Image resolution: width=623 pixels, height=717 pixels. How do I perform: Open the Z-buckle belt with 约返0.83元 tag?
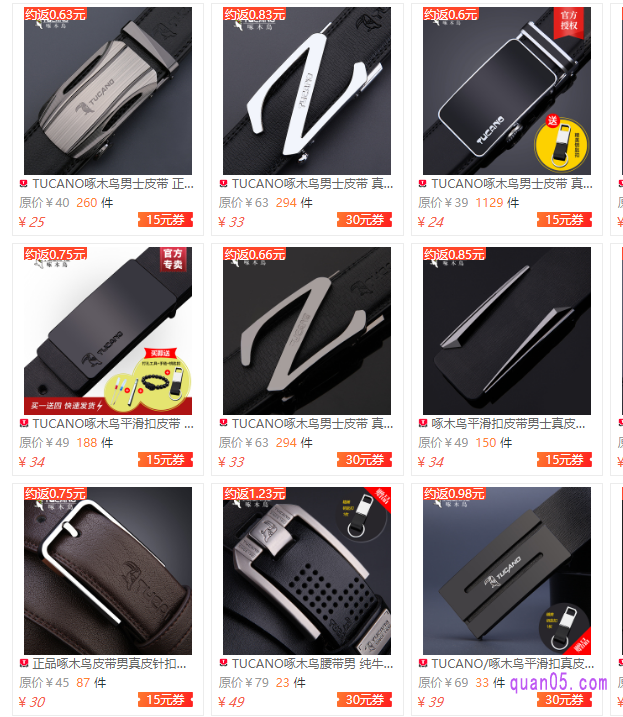pyautogui.click(x=307, y=92)
